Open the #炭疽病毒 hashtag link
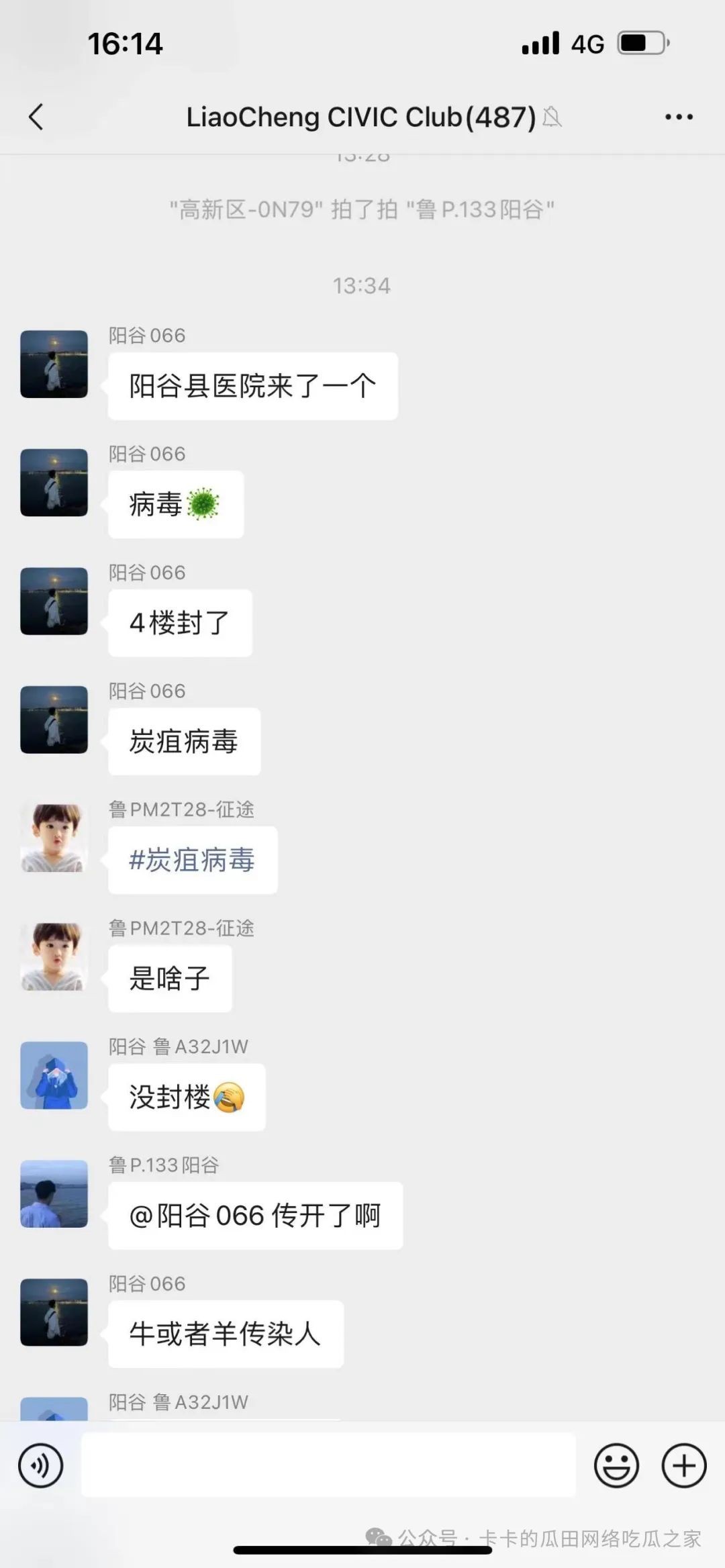 (192, 860)
